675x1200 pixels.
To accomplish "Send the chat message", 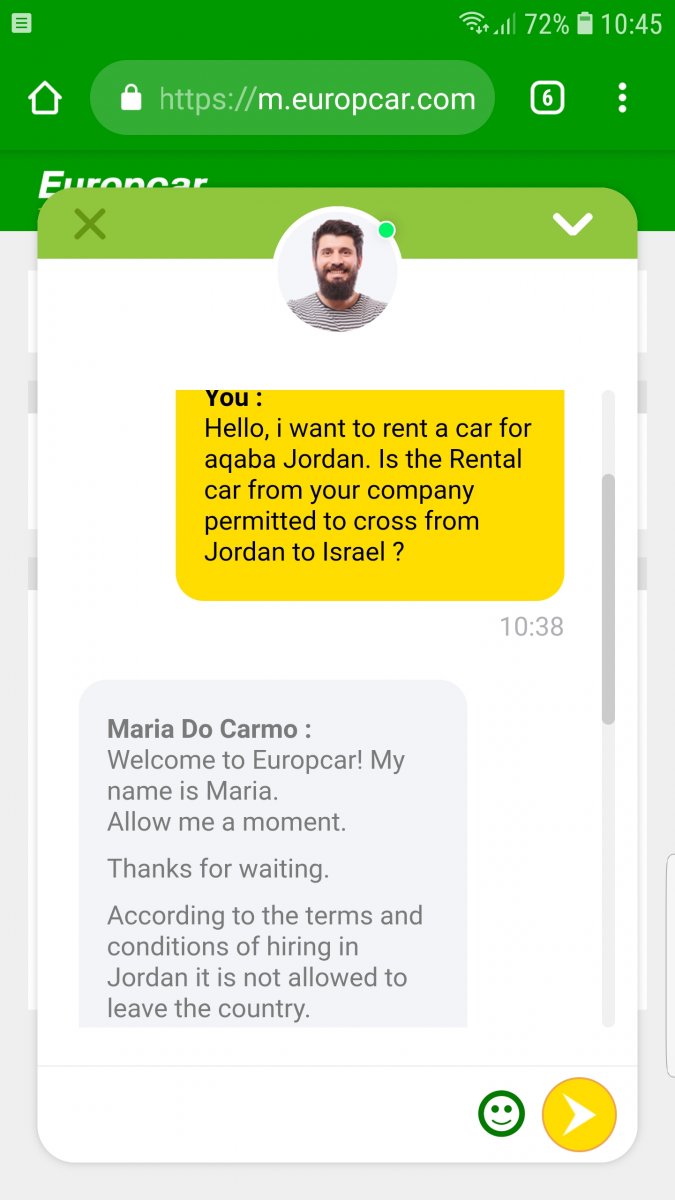I will pos(579,1114).
